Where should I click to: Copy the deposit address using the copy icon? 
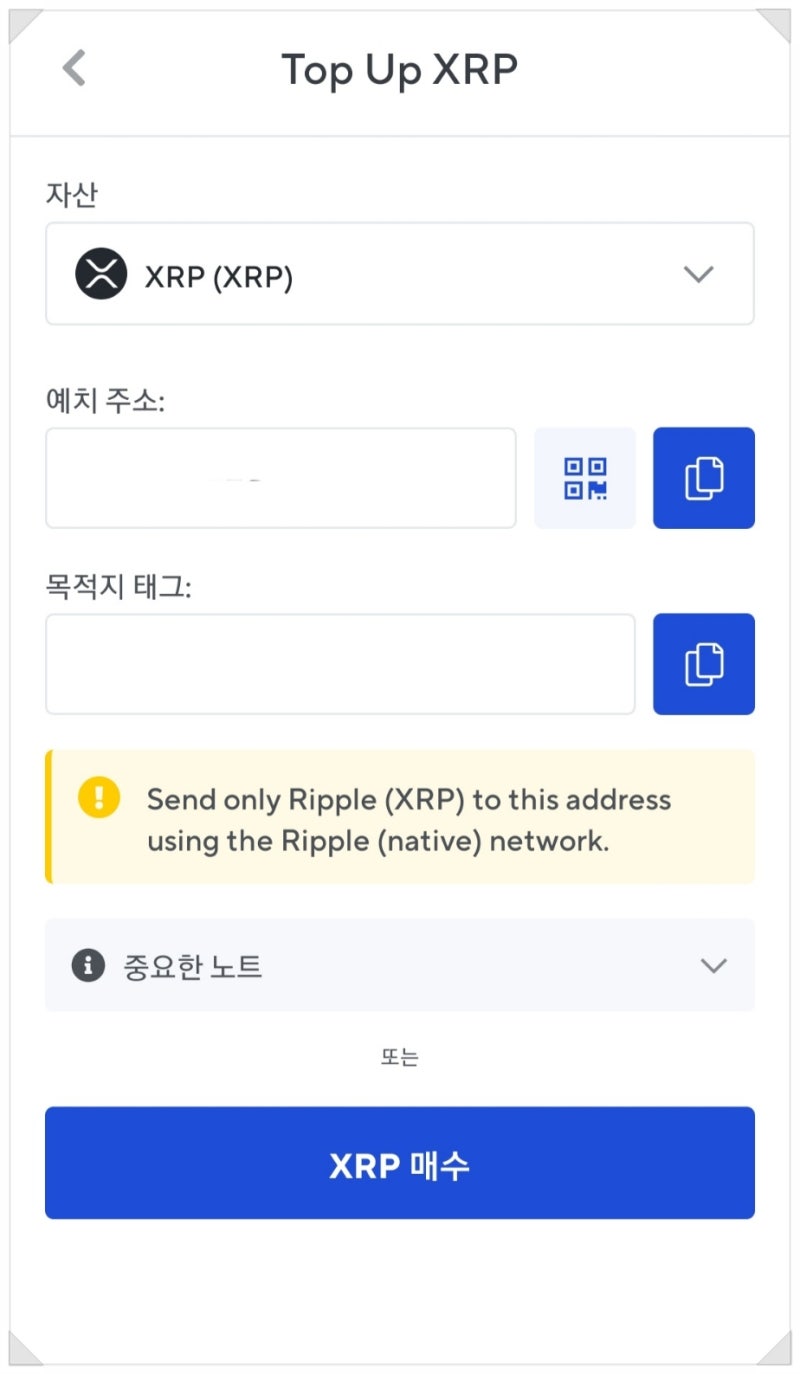tap(704, 478)
